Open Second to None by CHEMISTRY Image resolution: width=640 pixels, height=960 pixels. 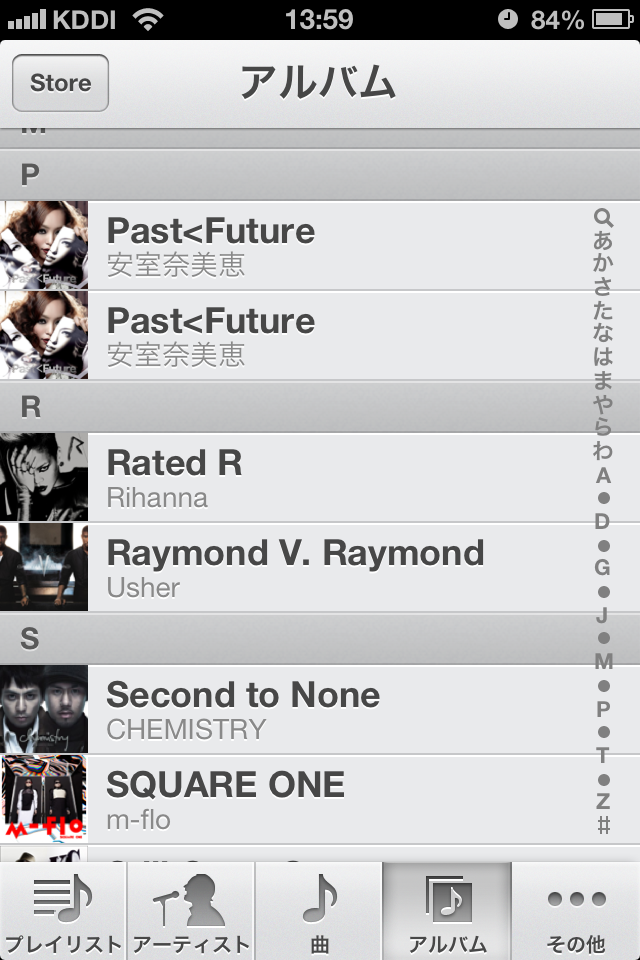click(300, 709)
